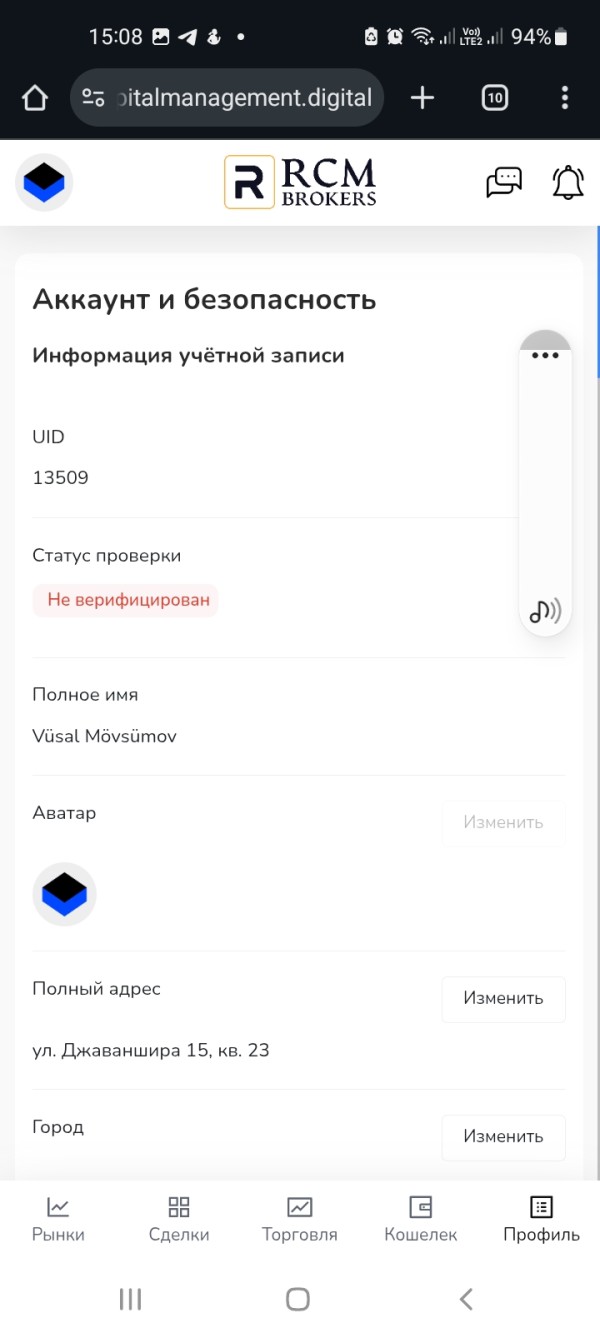Select the Профиль tab
This screenshot has width=600, height=1333.
point(541,1219)
